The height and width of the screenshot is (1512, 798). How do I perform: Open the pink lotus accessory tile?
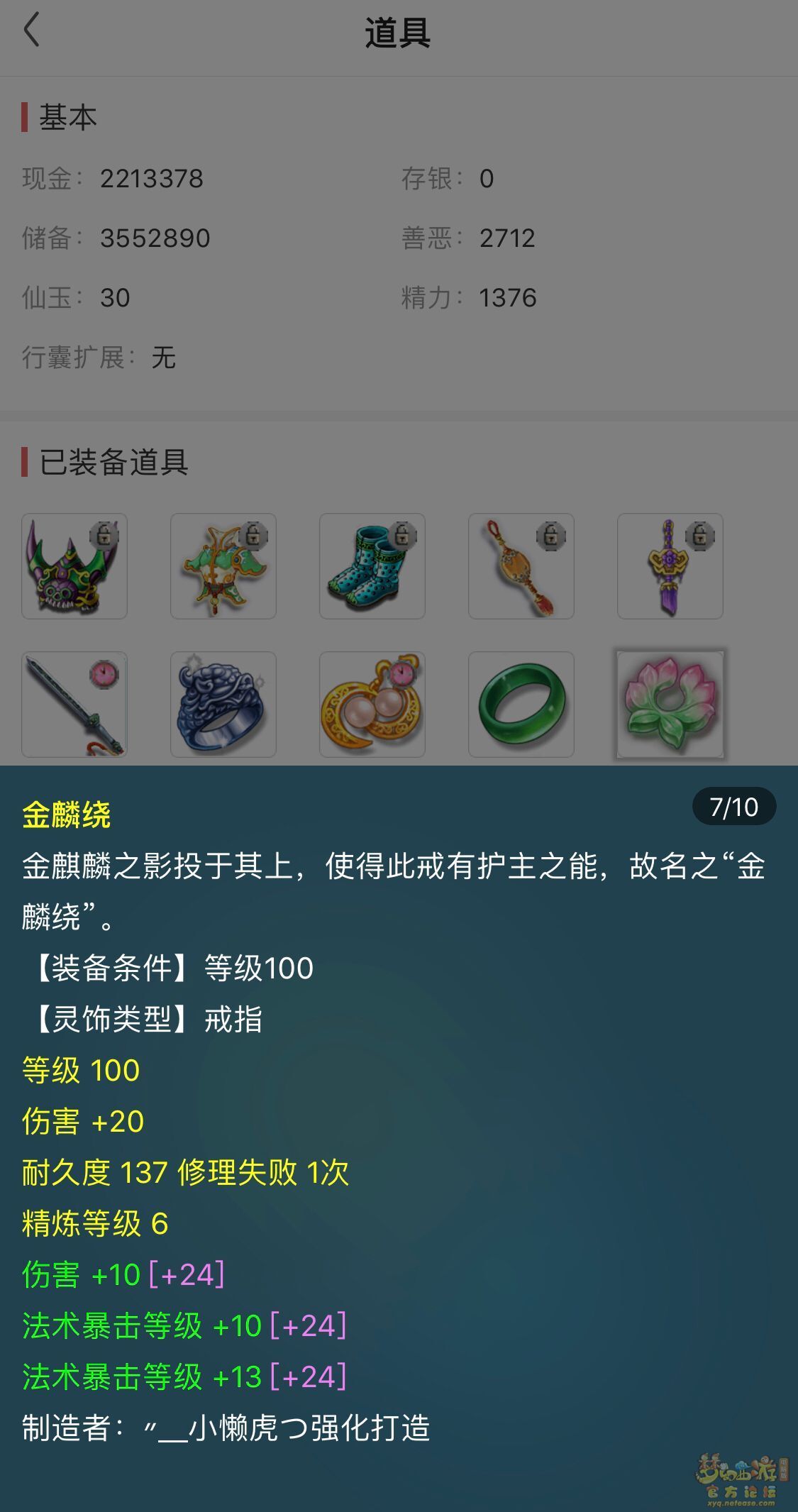670,705
